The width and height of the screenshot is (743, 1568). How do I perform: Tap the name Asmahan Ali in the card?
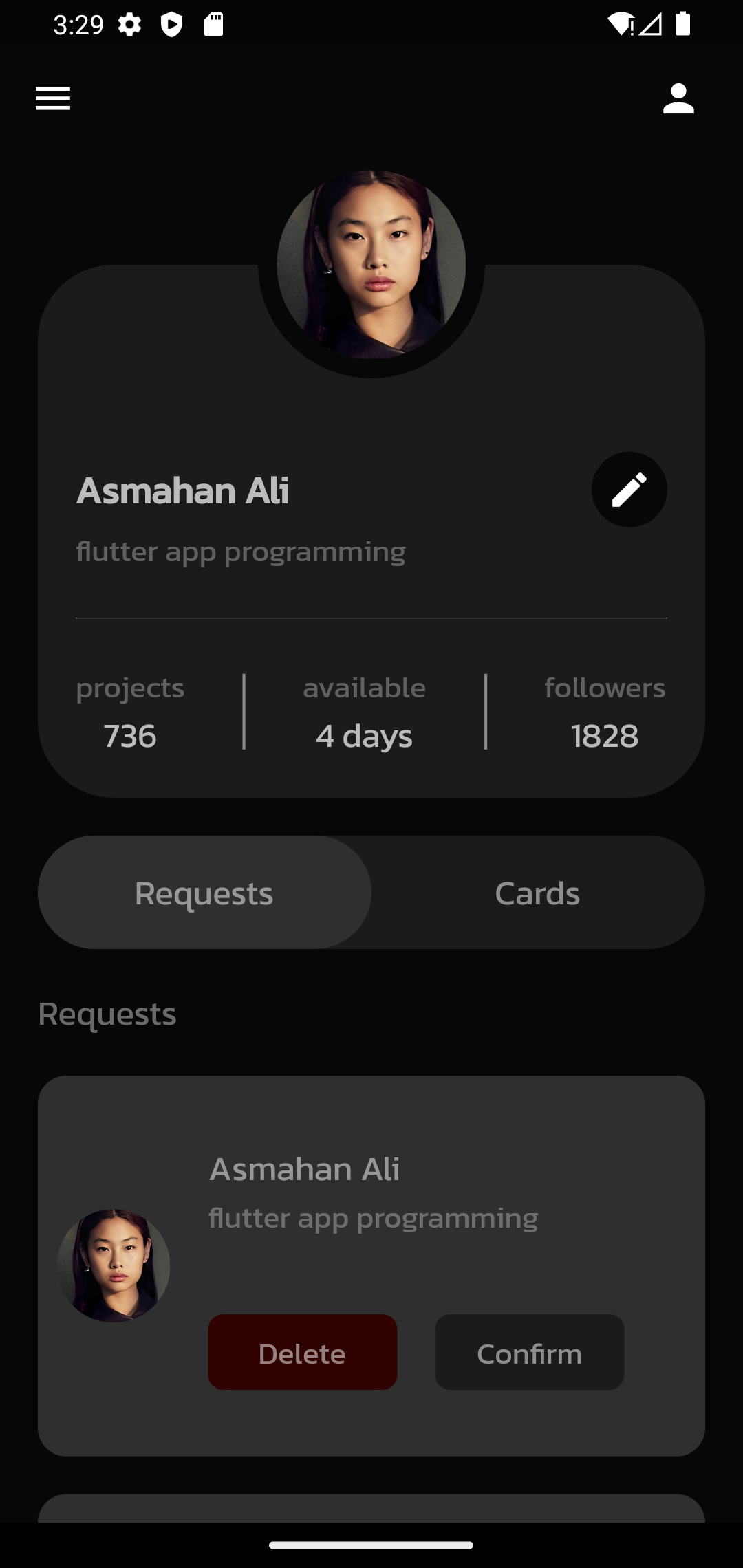(305, 1168)
